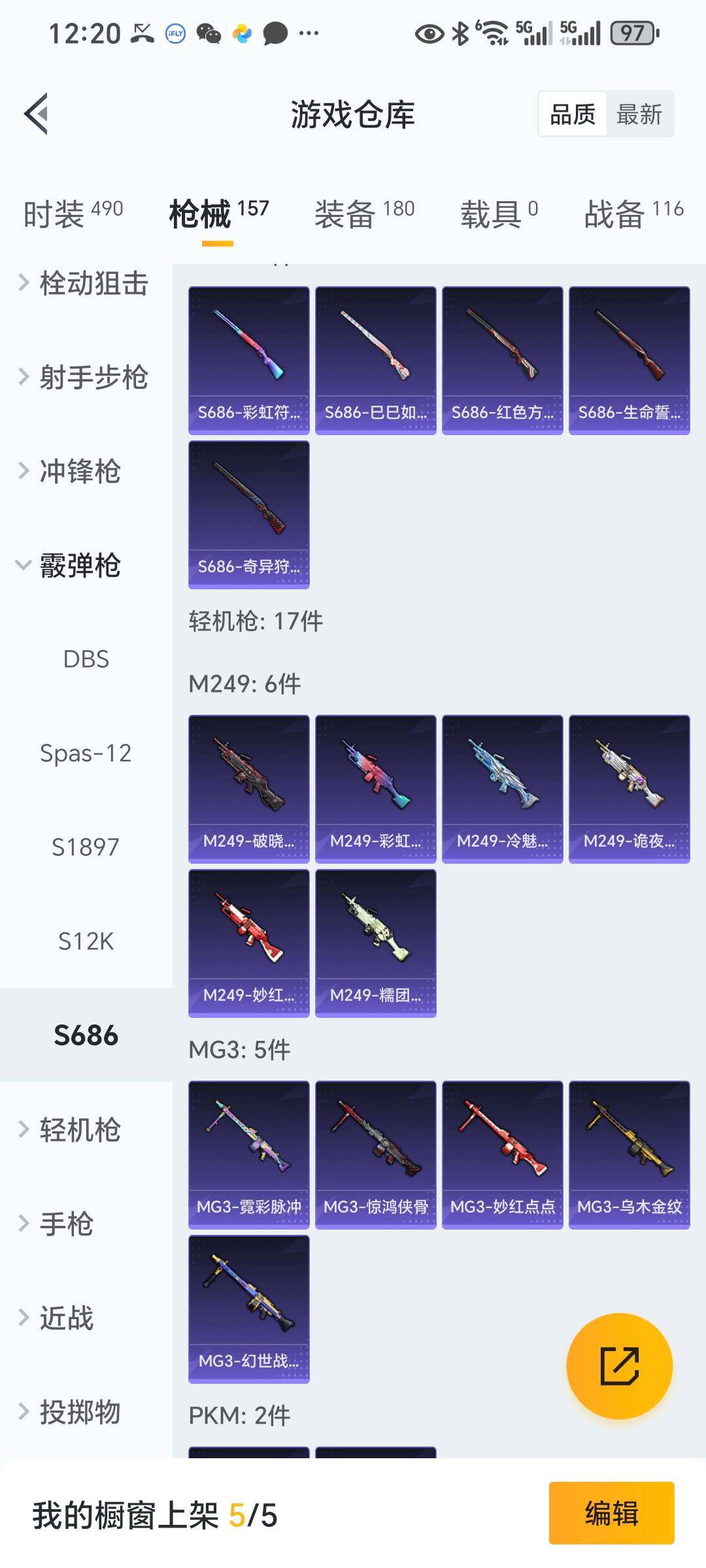Select DBS in the shotgun list
This screenshot has height=1568, width=706.
pyautogui.click(x=86, y=659)
